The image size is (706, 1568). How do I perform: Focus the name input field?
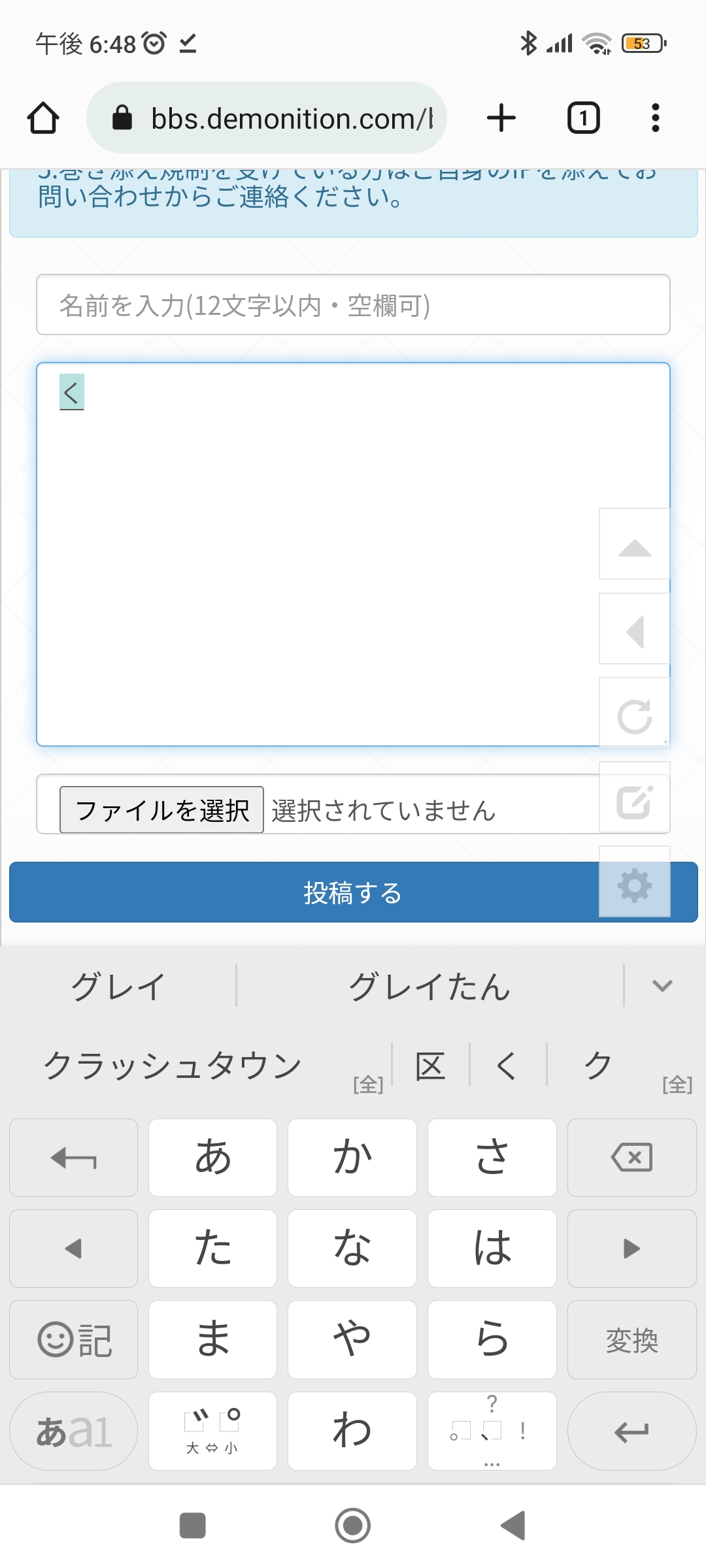click(353, 305)
